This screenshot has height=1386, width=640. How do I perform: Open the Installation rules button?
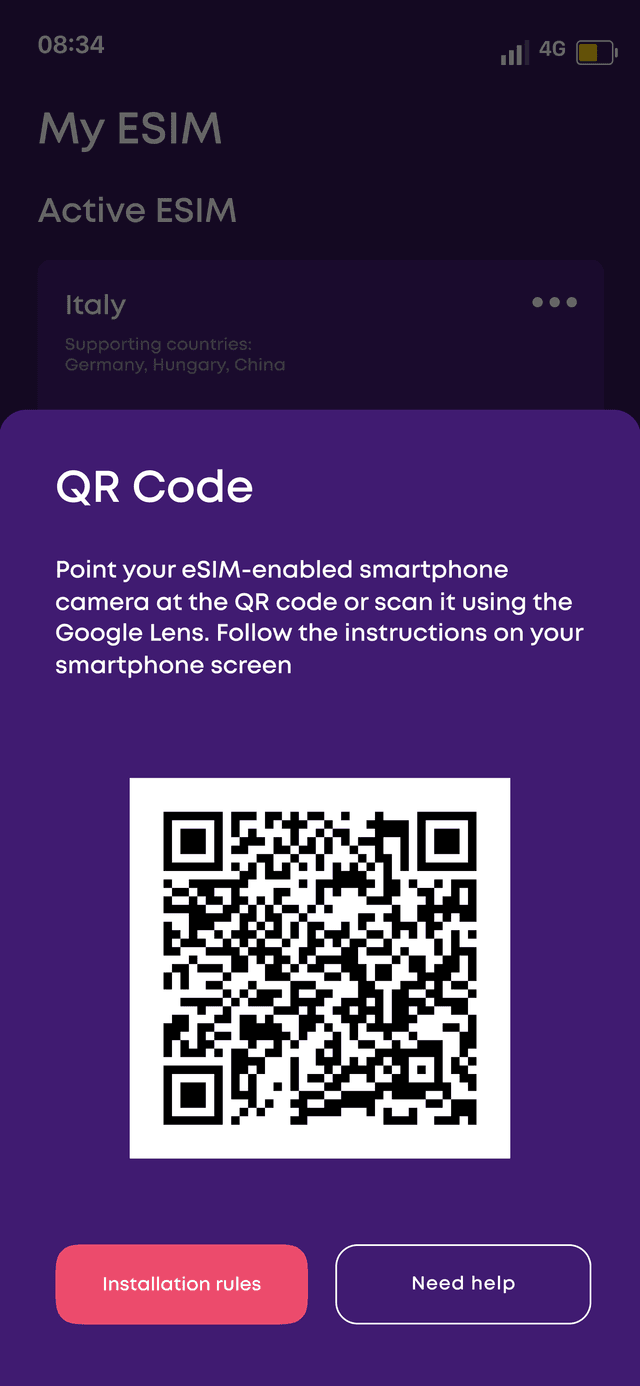click(181, 1284)
